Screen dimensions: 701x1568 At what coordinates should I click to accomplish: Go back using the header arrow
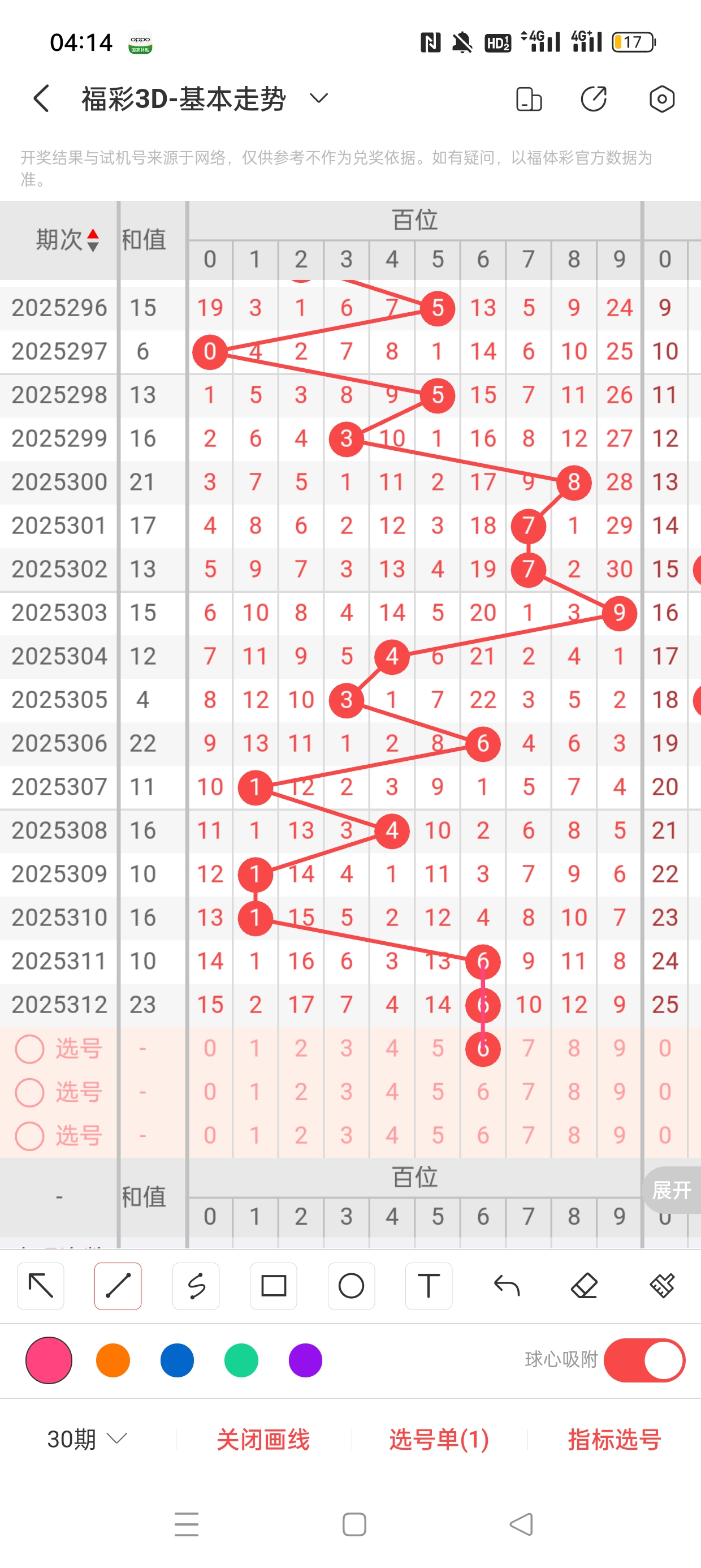click(x=41, y=98)
